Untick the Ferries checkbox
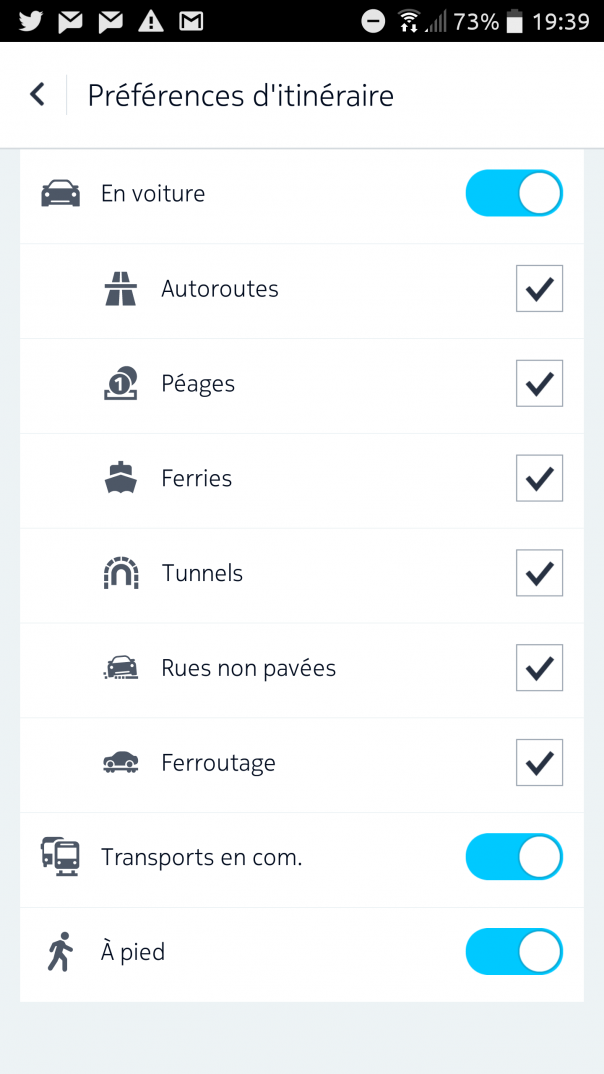Image resolution: width=604 pixels, height=1074 pixels. click(x=540, y=478)
